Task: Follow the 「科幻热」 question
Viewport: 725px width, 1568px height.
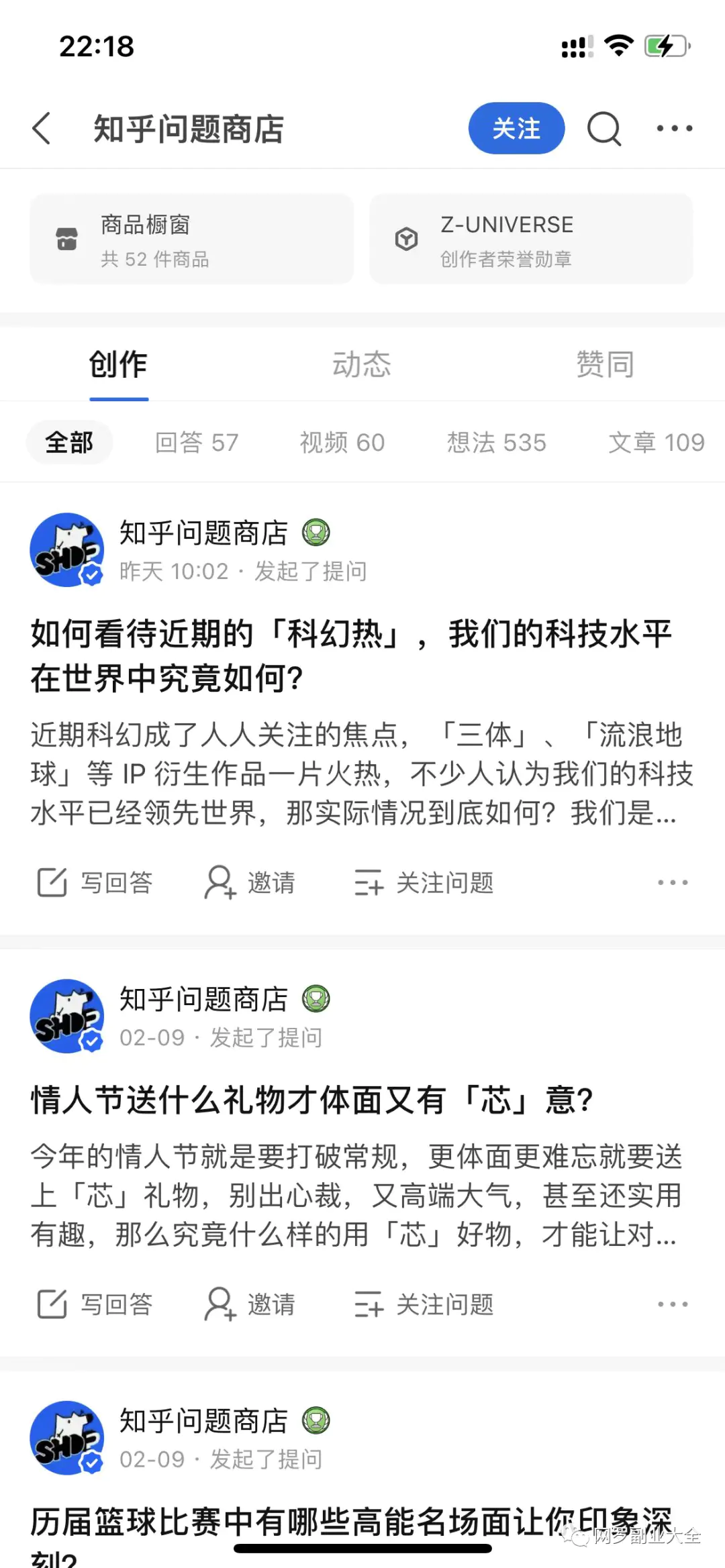Action: pyautogui.click(x=424, y=882)
